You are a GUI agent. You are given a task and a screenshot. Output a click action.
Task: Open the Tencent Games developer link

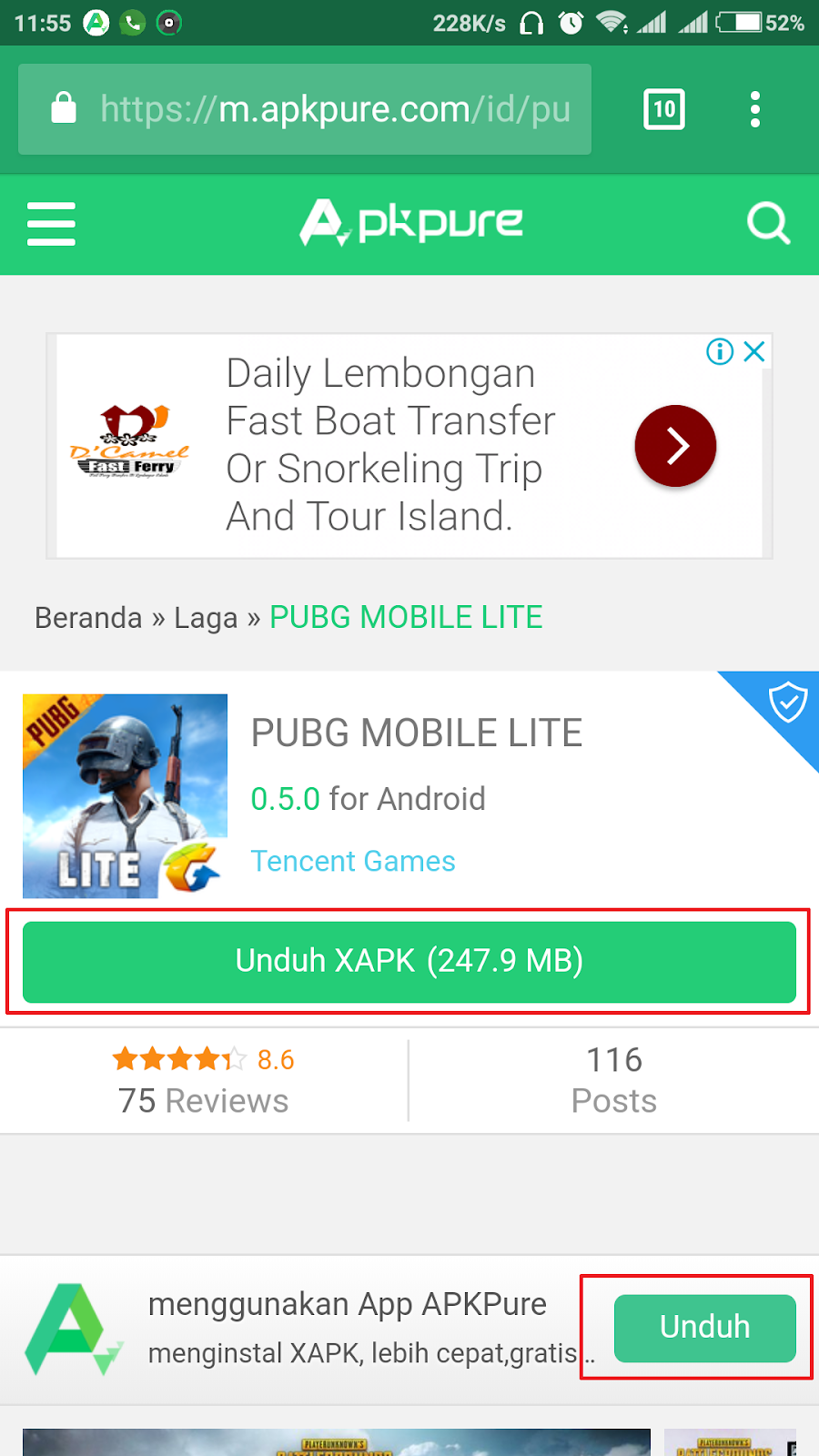pyautogui.click(x=353, y=861)
